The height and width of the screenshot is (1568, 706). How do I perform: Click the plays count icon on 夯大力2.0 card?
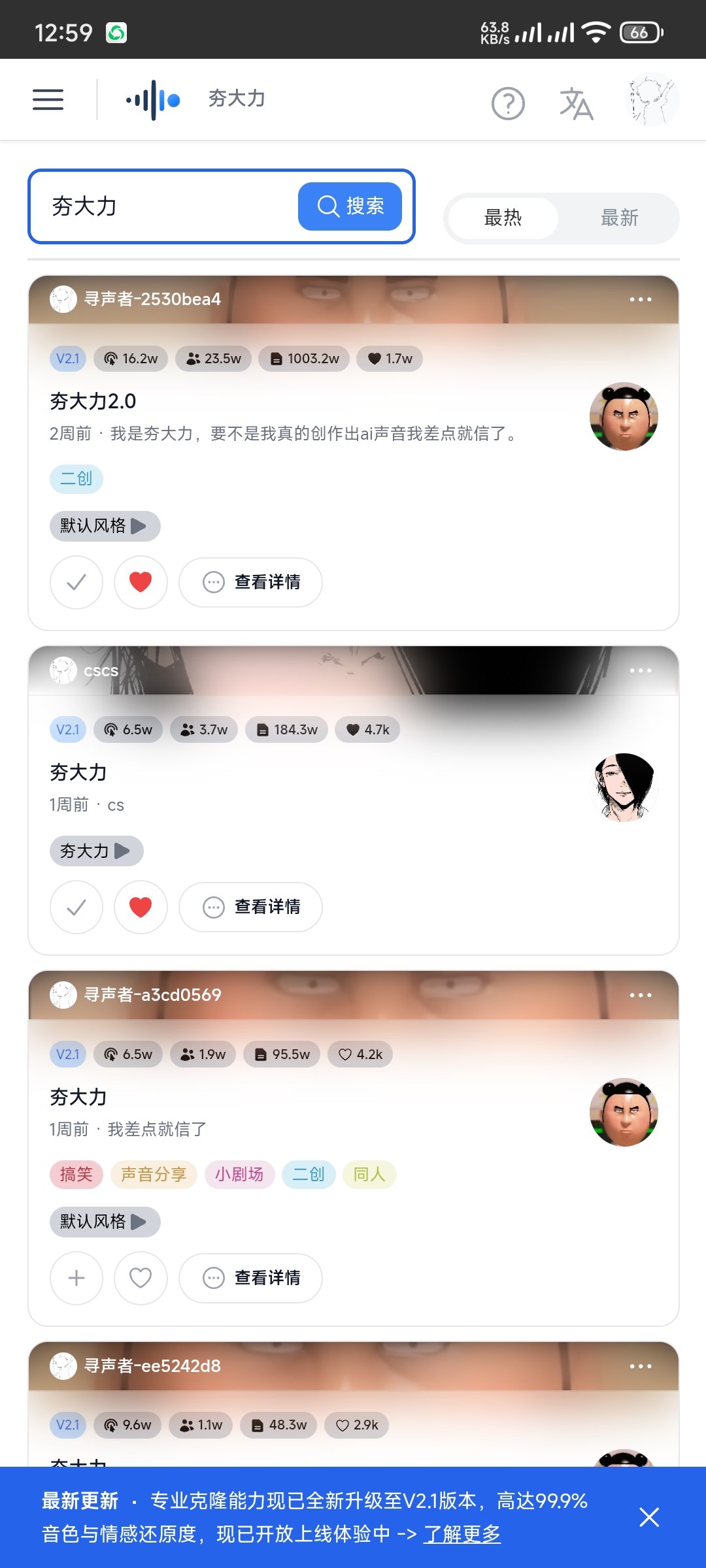(111, 358)
